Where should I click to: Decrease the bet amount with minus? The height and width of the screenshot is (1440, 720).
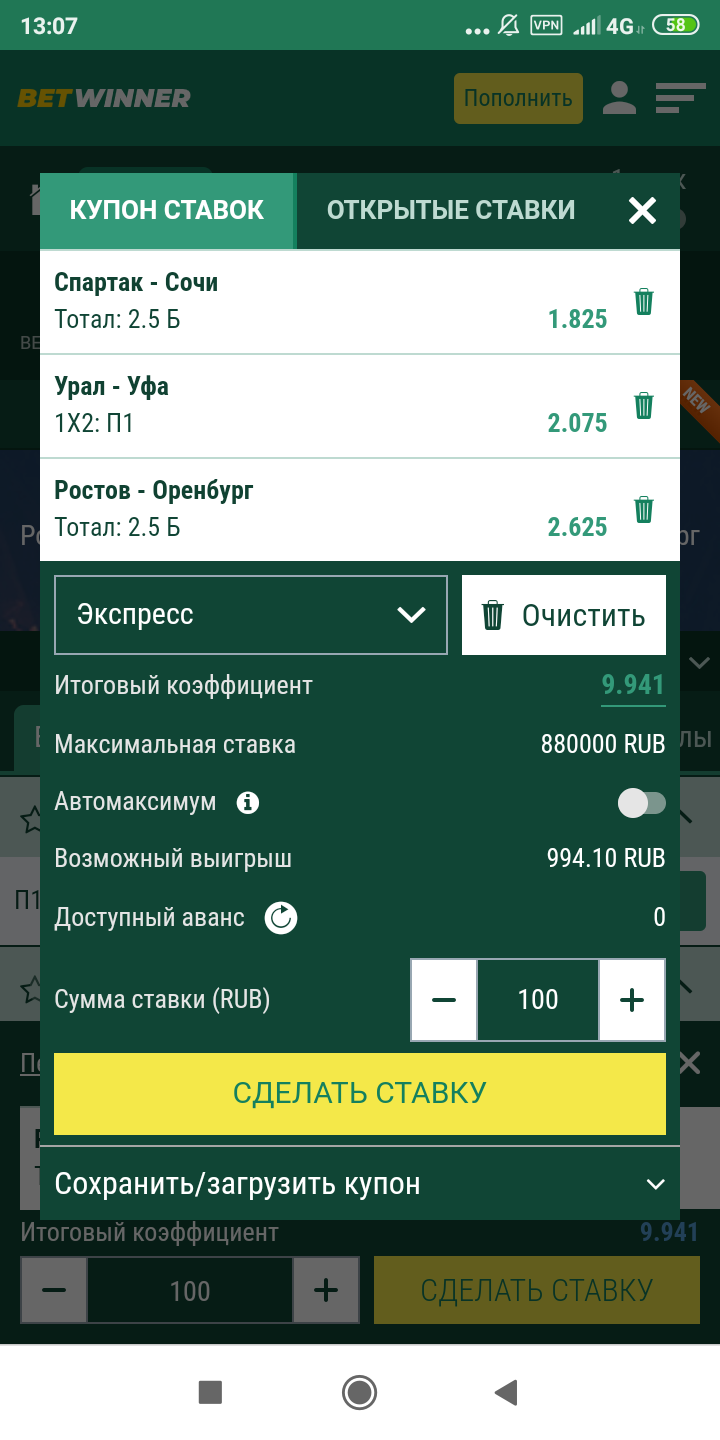(444, 1000)
